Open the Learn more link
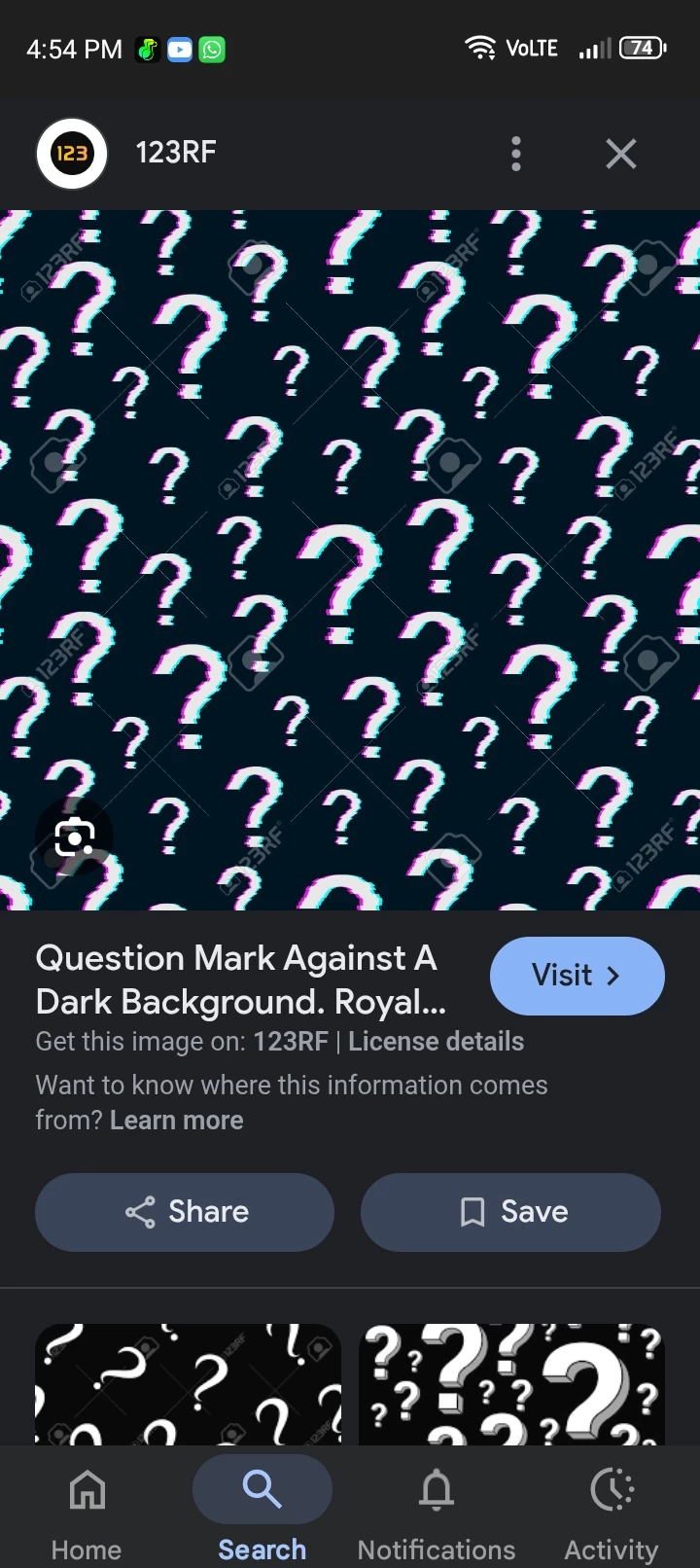The image size is (700, 1568). click(176, 1121)
